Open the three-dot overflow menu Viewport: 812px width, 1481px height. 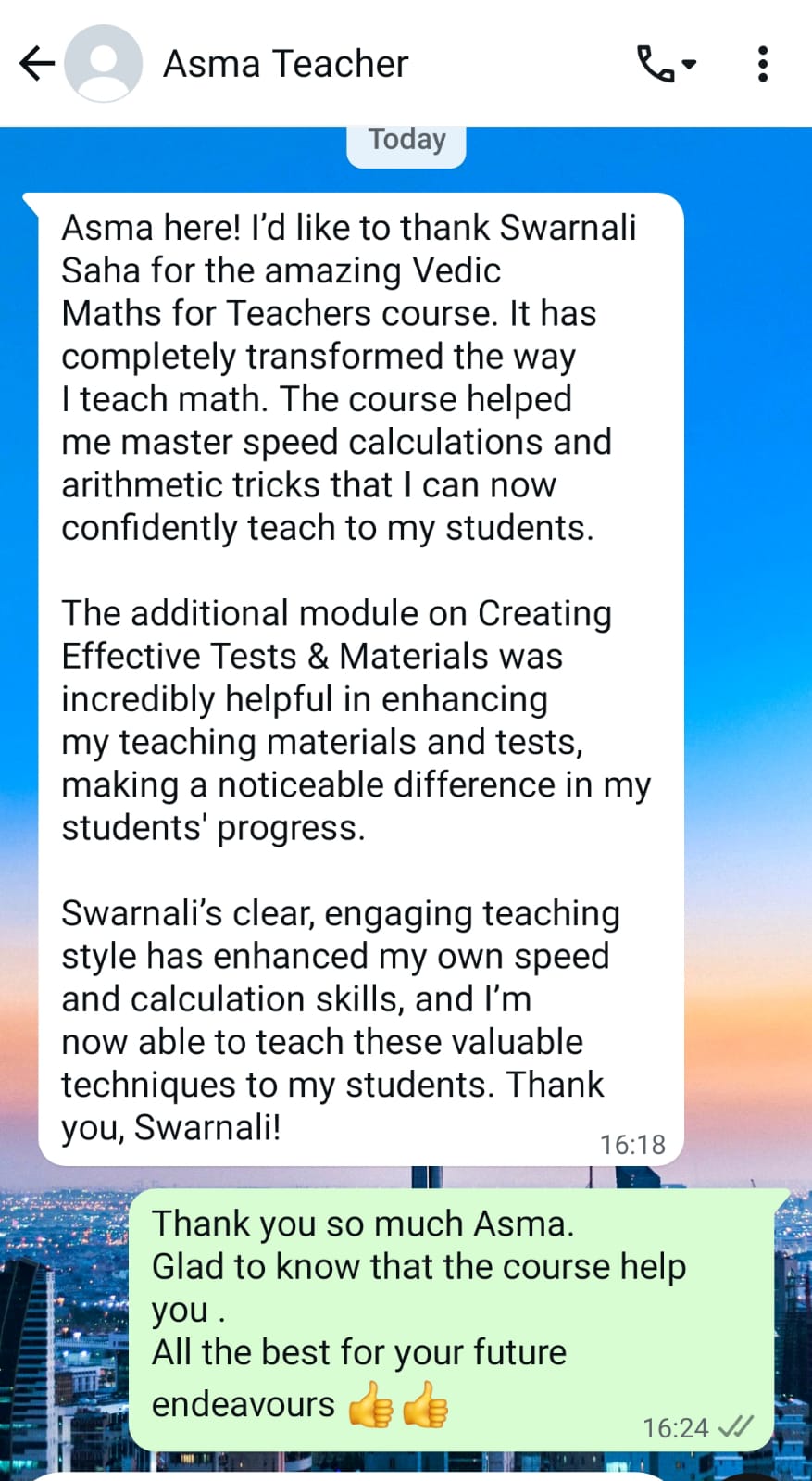763,64
